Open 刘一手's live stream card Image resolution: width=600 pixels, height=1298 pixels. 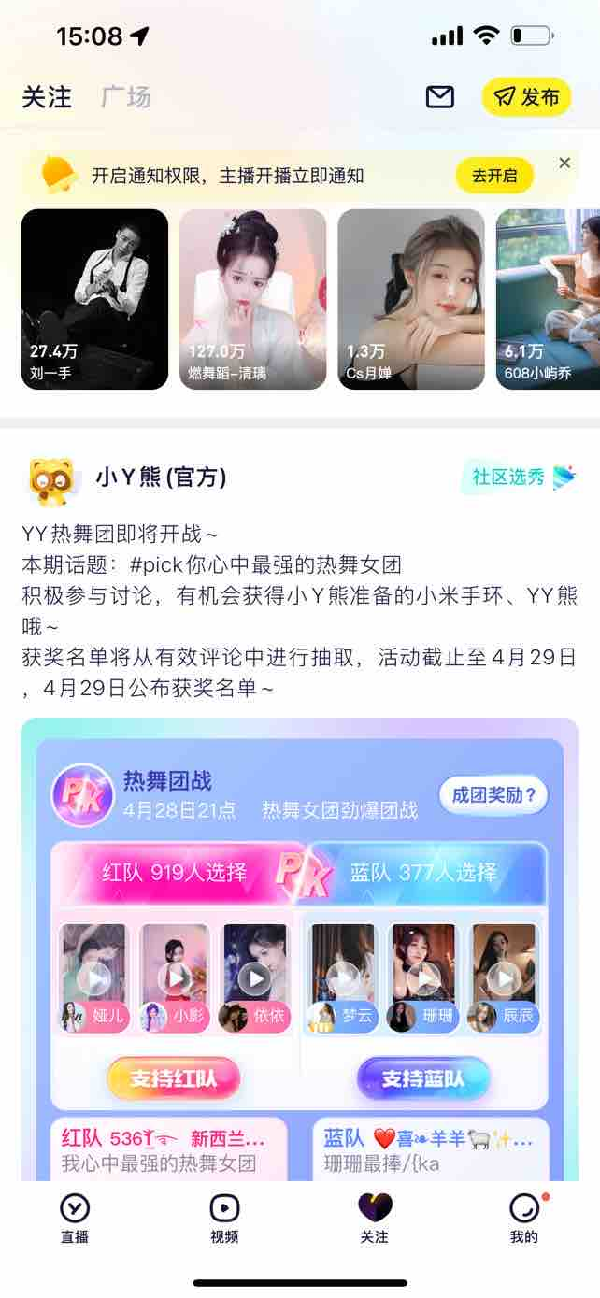94,299
